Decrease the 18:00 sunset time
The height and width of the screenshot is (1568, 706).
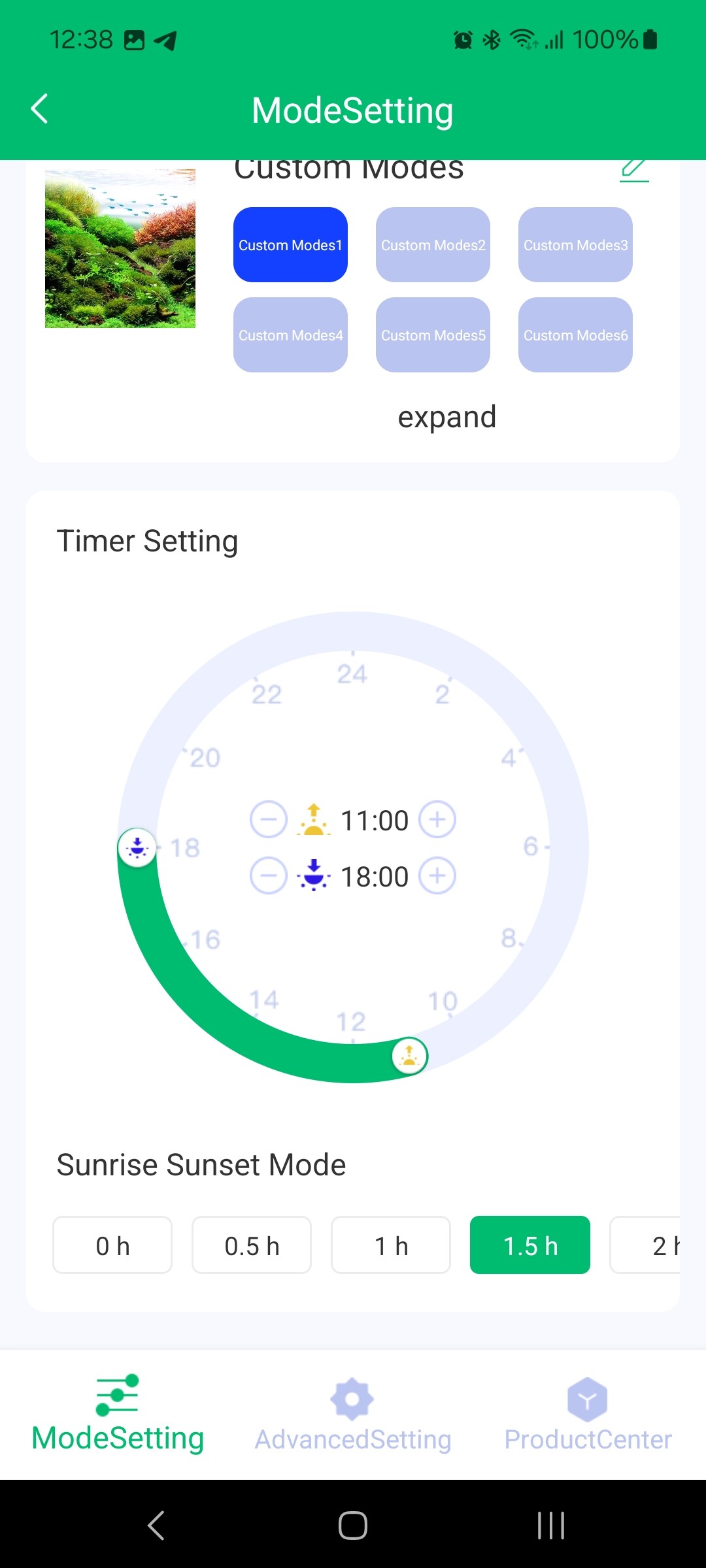269,875
